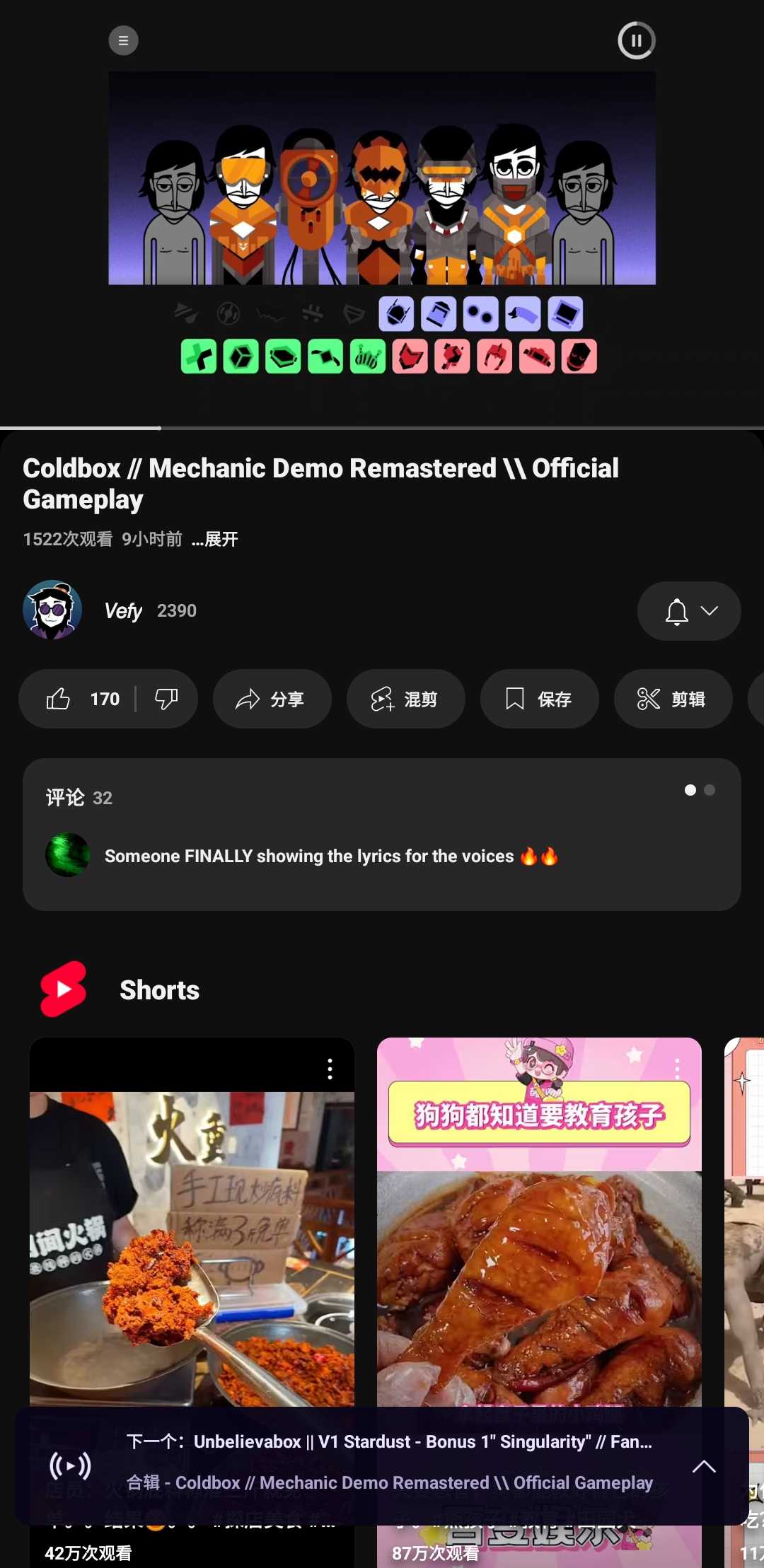Open options menu on chili sauce Short
The width and height of the screenshot is (764, 1568).
330,1069
